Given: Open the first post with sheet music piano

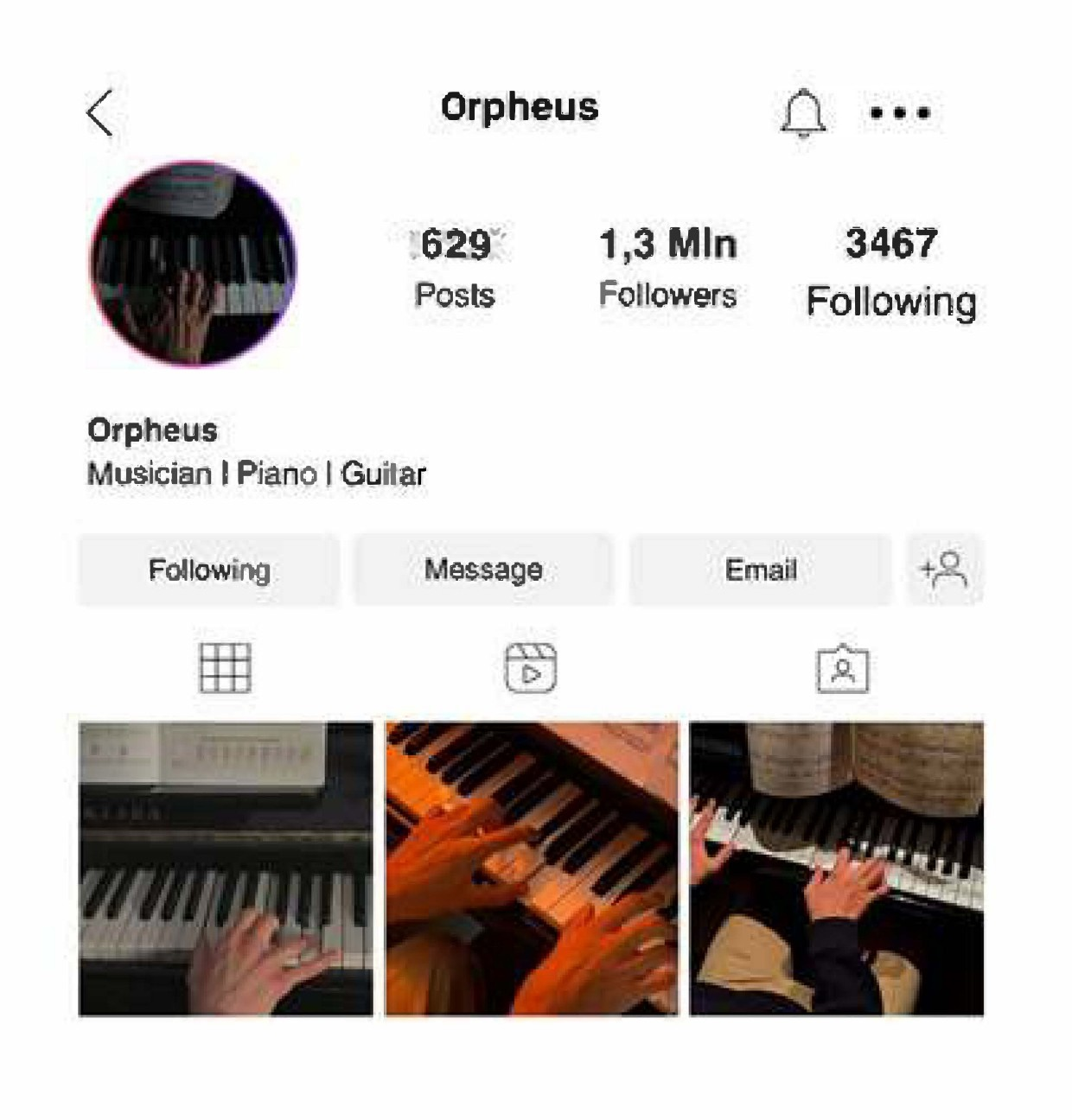Looking at the screenshot, I should click(x=226, y=869).
